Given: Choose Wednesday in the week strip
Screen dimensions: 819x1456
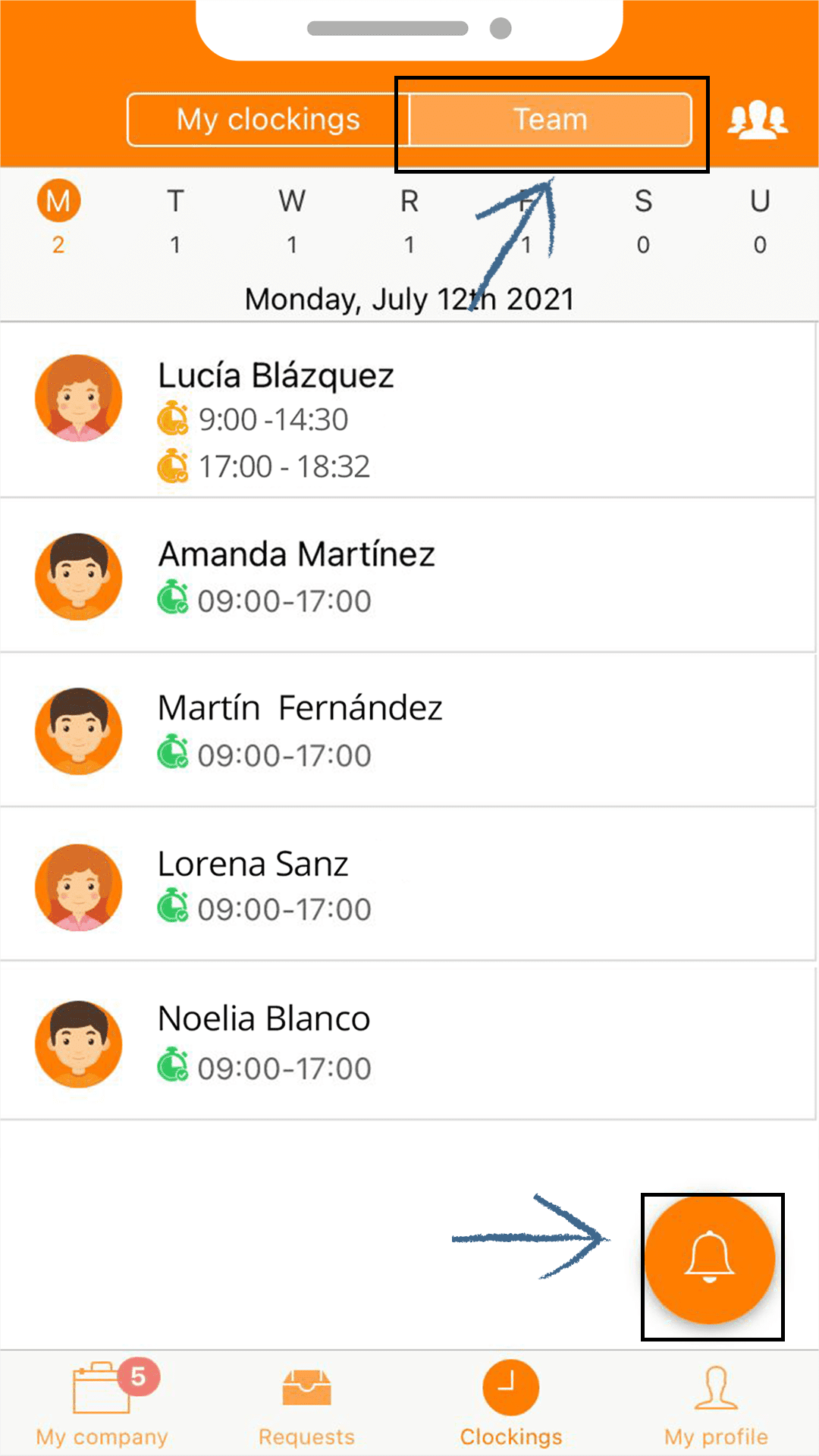Looking at the screenshot, I should [x=292, y=220].
